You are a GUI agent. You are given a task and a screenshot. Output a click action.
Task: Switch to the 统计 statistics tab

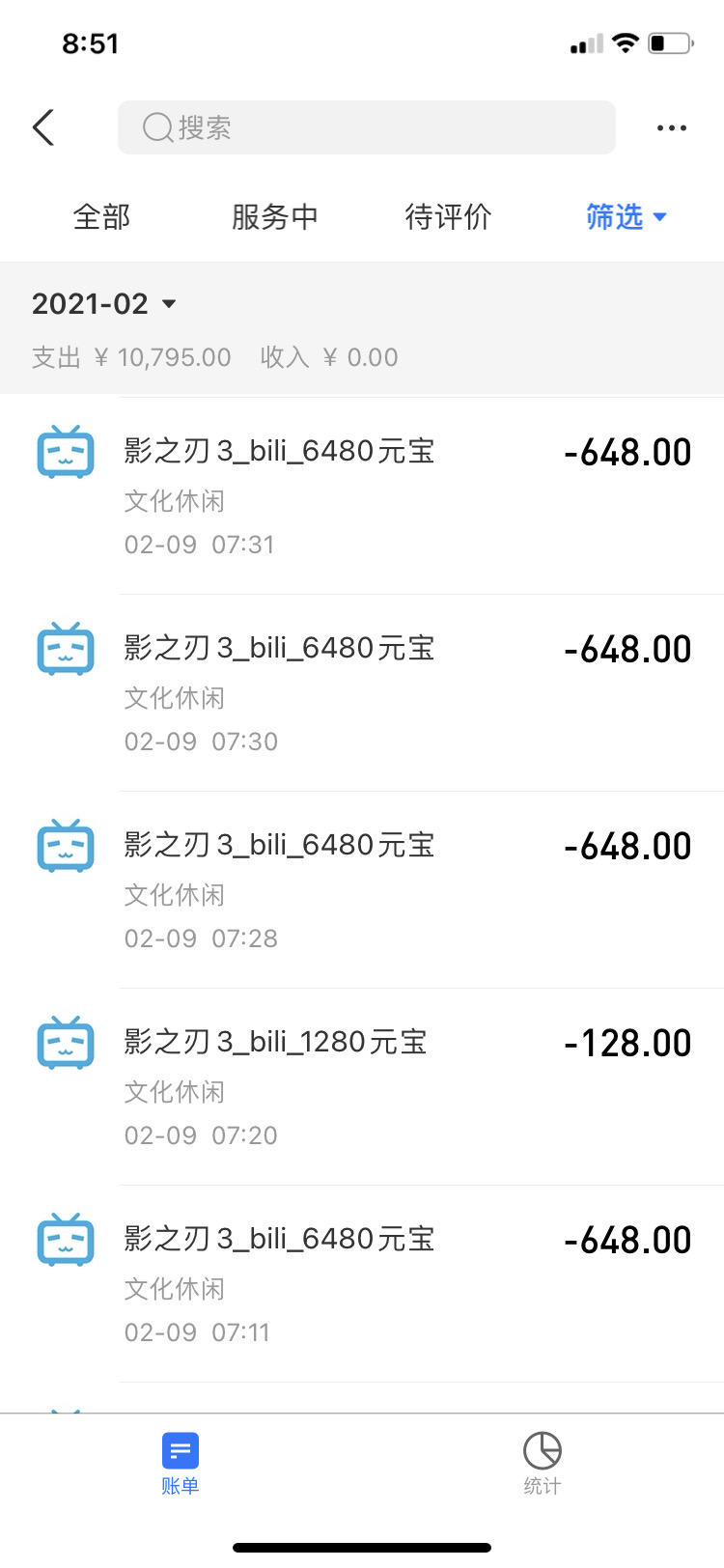point(543,1463)
